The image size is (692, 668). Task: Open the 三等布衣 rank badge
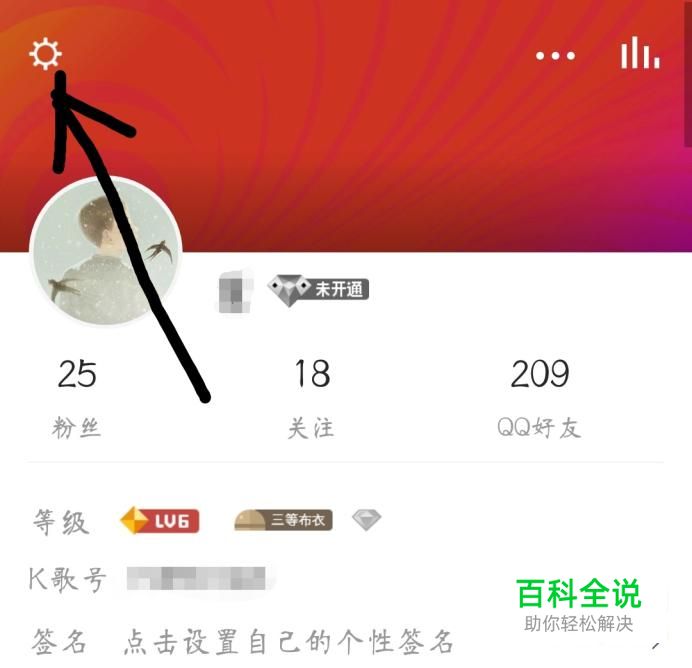pos(283,521)
